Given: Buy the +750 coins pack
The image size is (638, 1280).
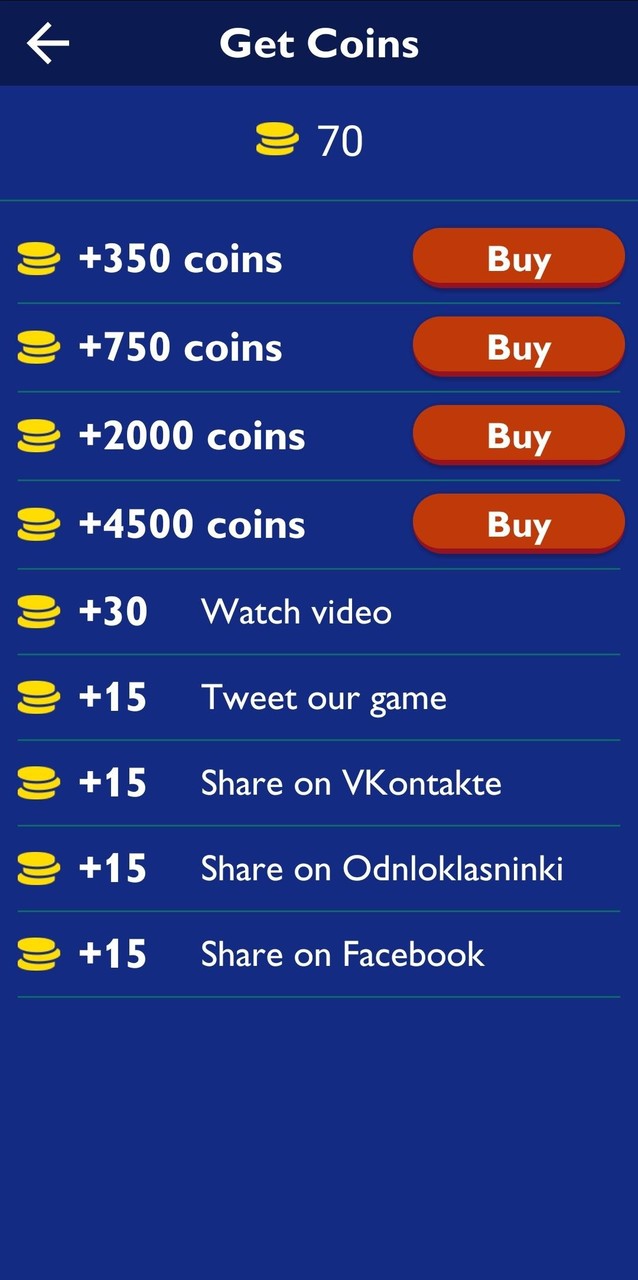Looking at the screenshot, I should click(x=518, y=347).
